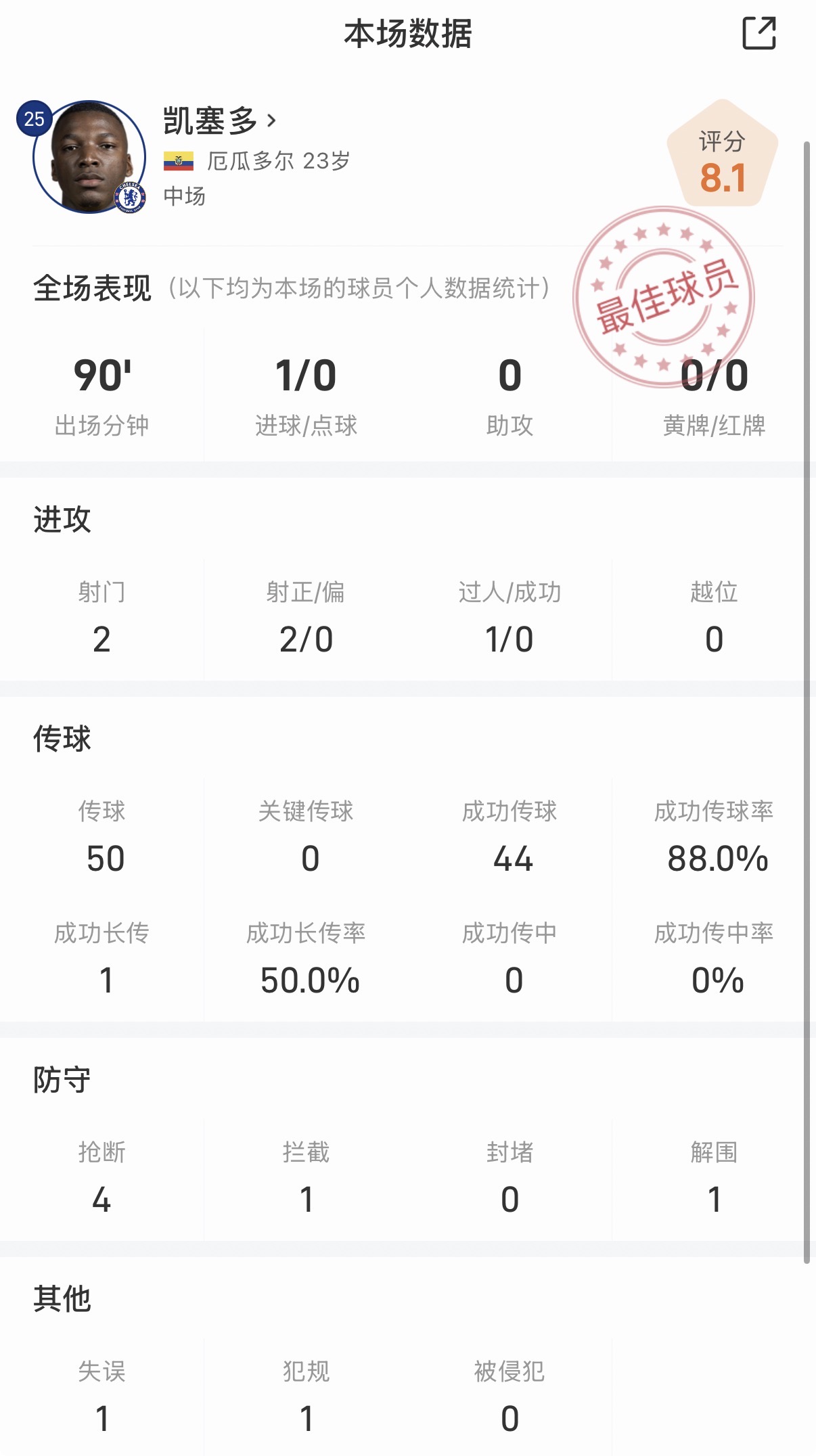Open the 本场数据 title tab
Image resolution: width=816 pixels, height=1456 pixels.
408,31
